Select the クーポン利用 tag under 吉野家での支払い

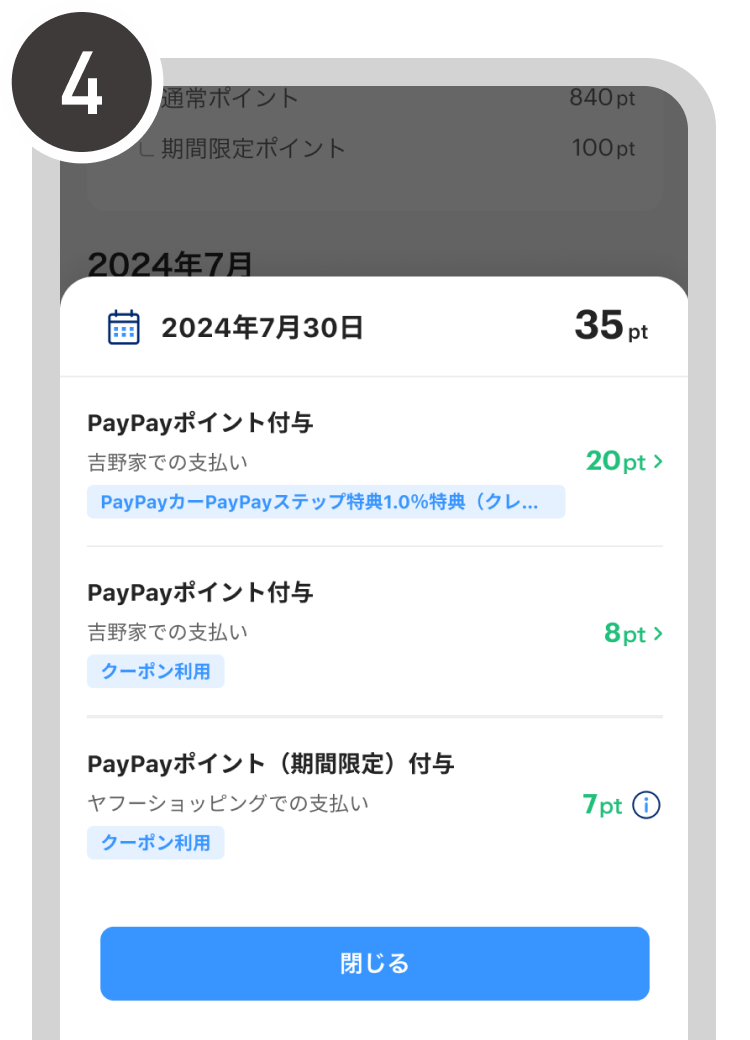coord(156,671)
